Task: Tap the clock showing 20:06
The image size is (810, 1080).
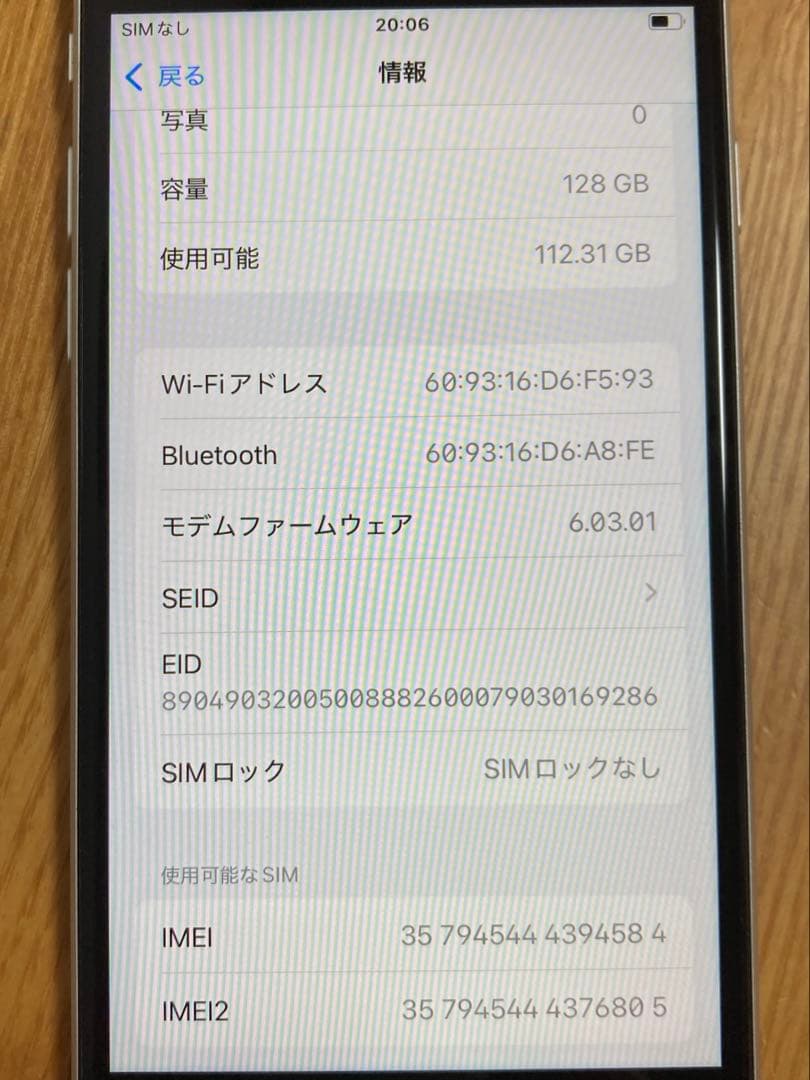Action: pyautogui.click(x=402, y=25)
